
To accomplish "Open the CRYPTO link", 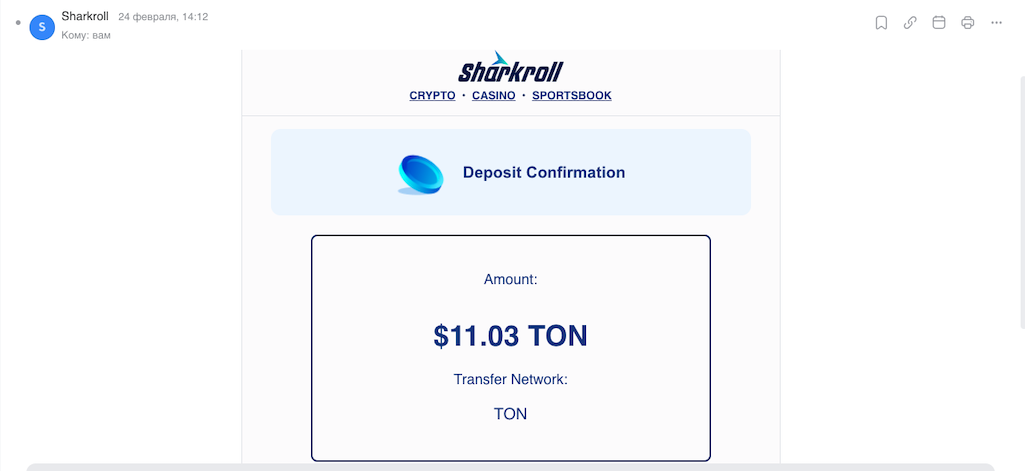I will tap(432, 96).
